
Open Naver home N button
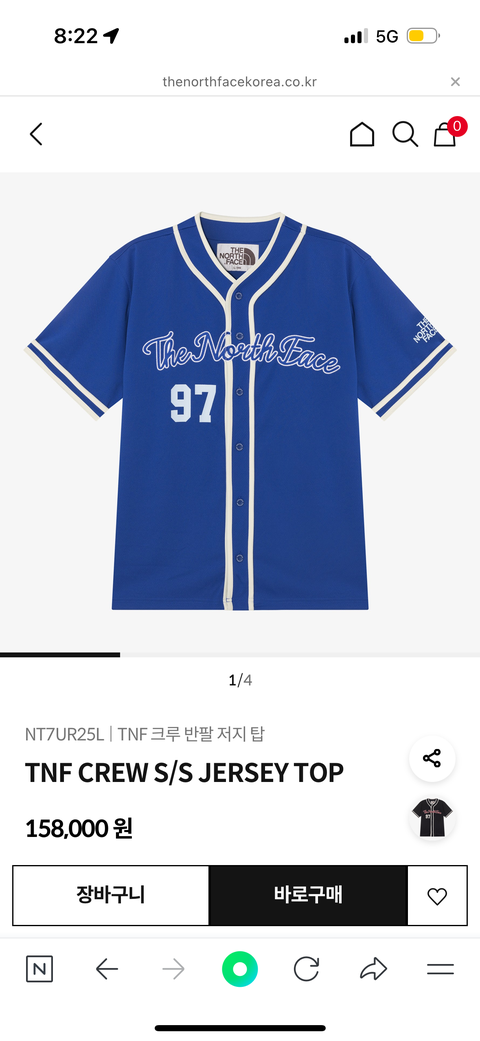(x=39, y=969)
